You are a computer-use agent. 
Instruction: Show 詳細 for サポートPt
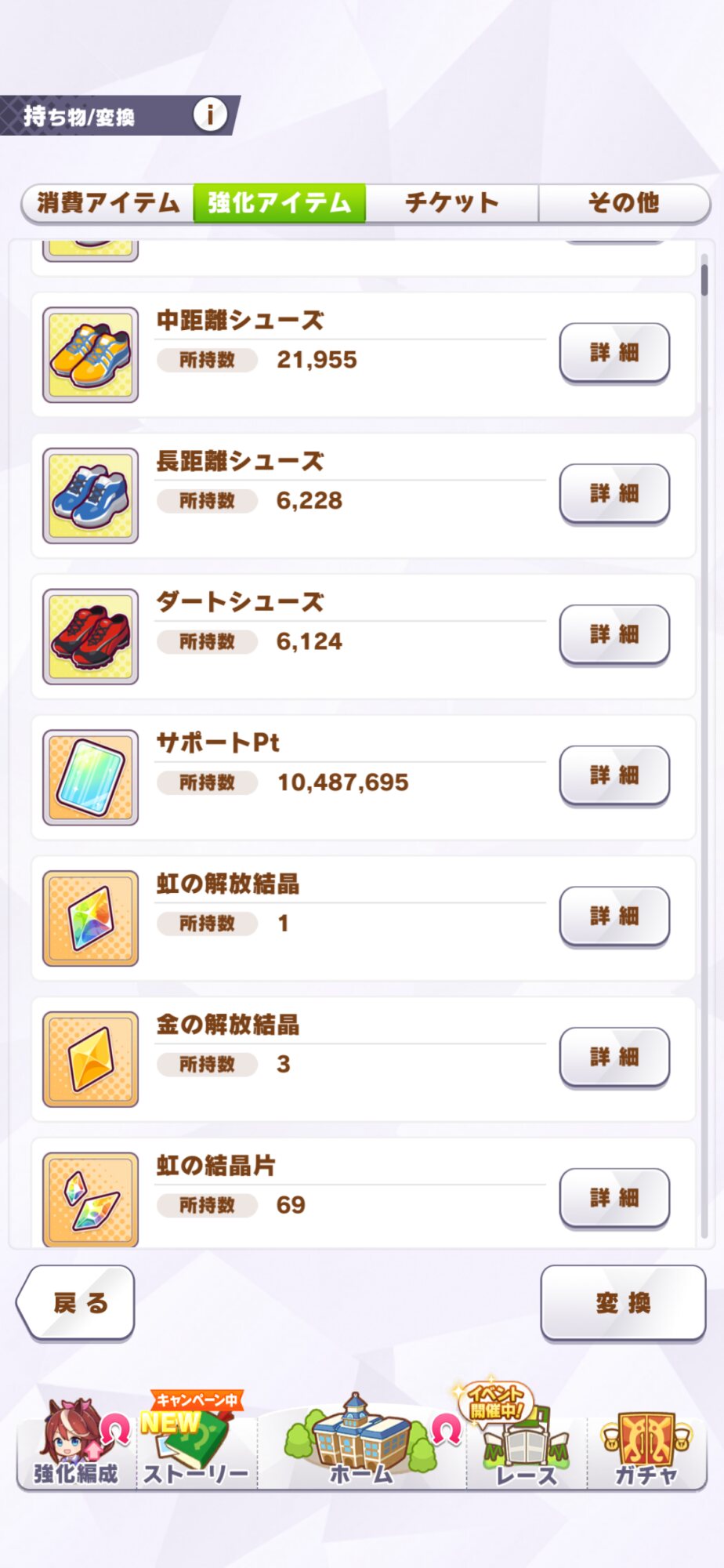click(614, 775)
